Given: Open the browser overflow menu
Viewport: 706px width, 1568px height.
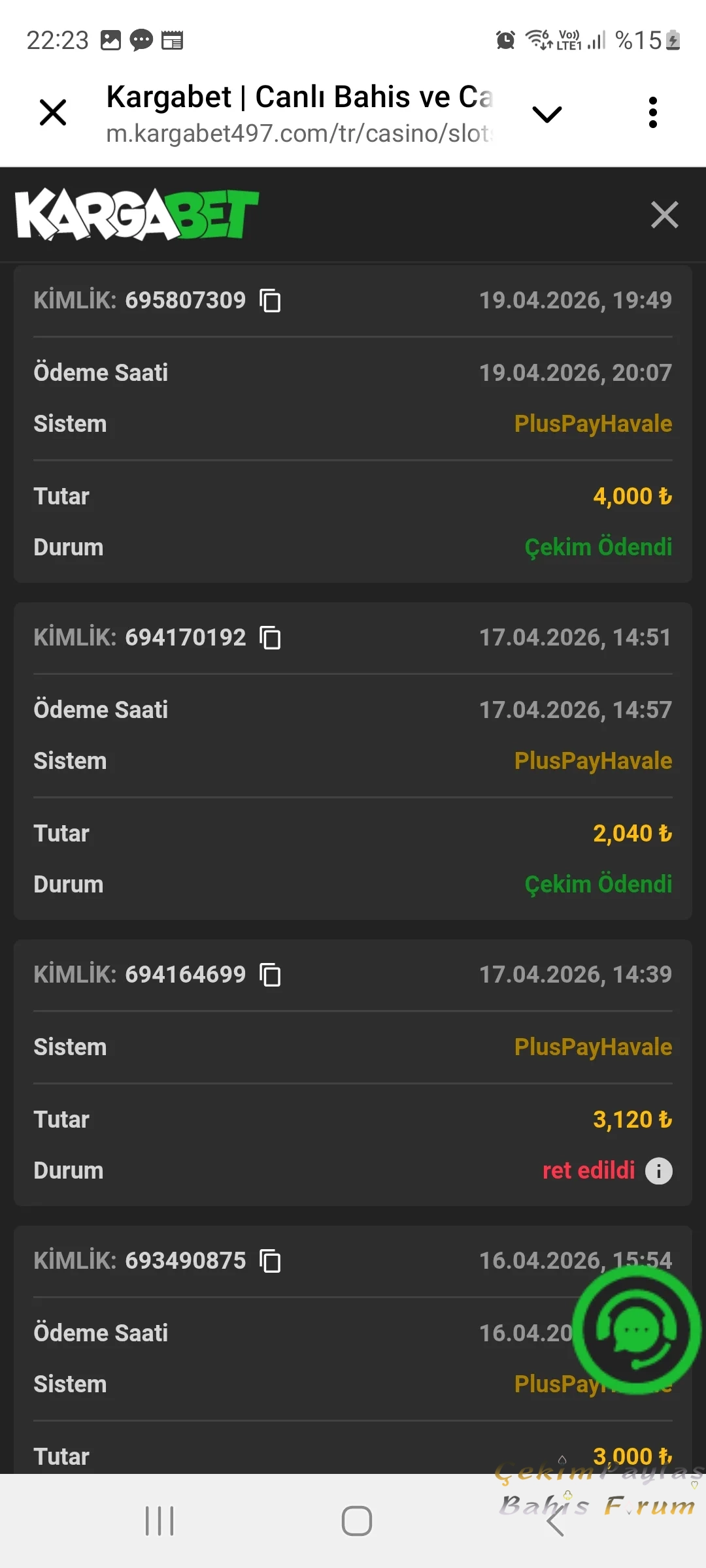Looking at the screenshot, I should (652, 112).
